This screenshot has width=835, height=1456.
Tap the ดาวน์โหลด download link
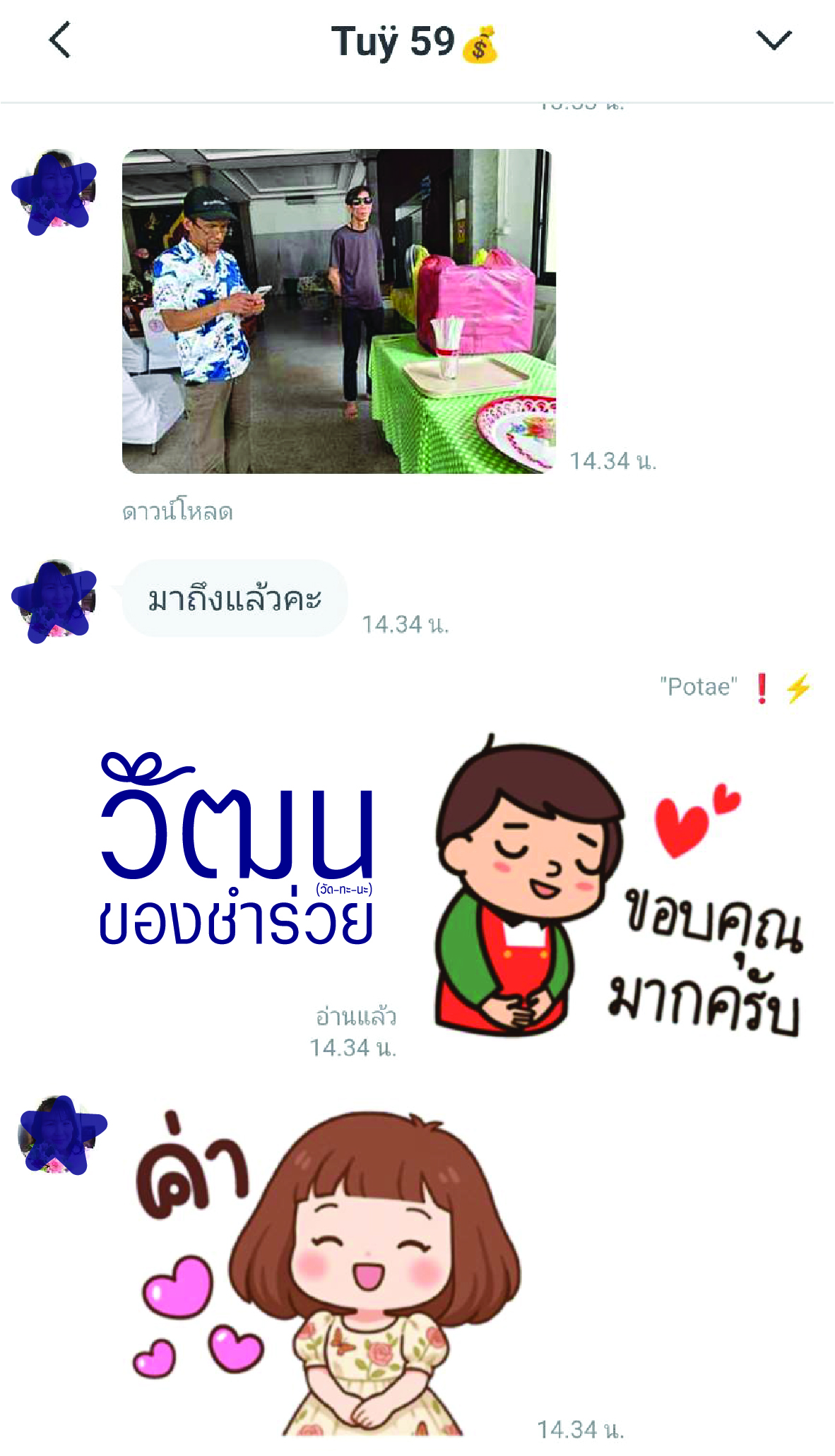click(177, 511)
